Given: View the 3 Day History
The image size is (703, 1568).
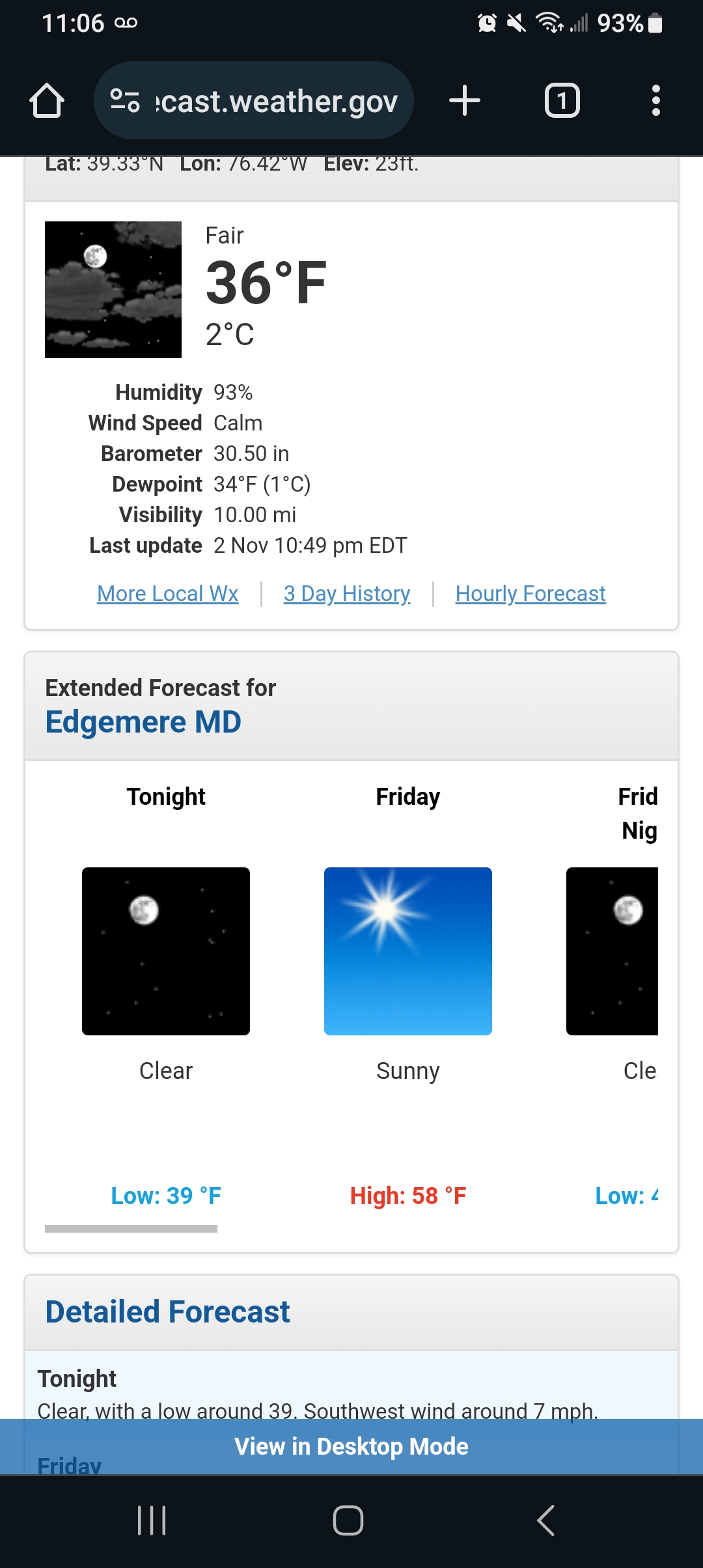Looking at the screenshot, I should point(347,593).
